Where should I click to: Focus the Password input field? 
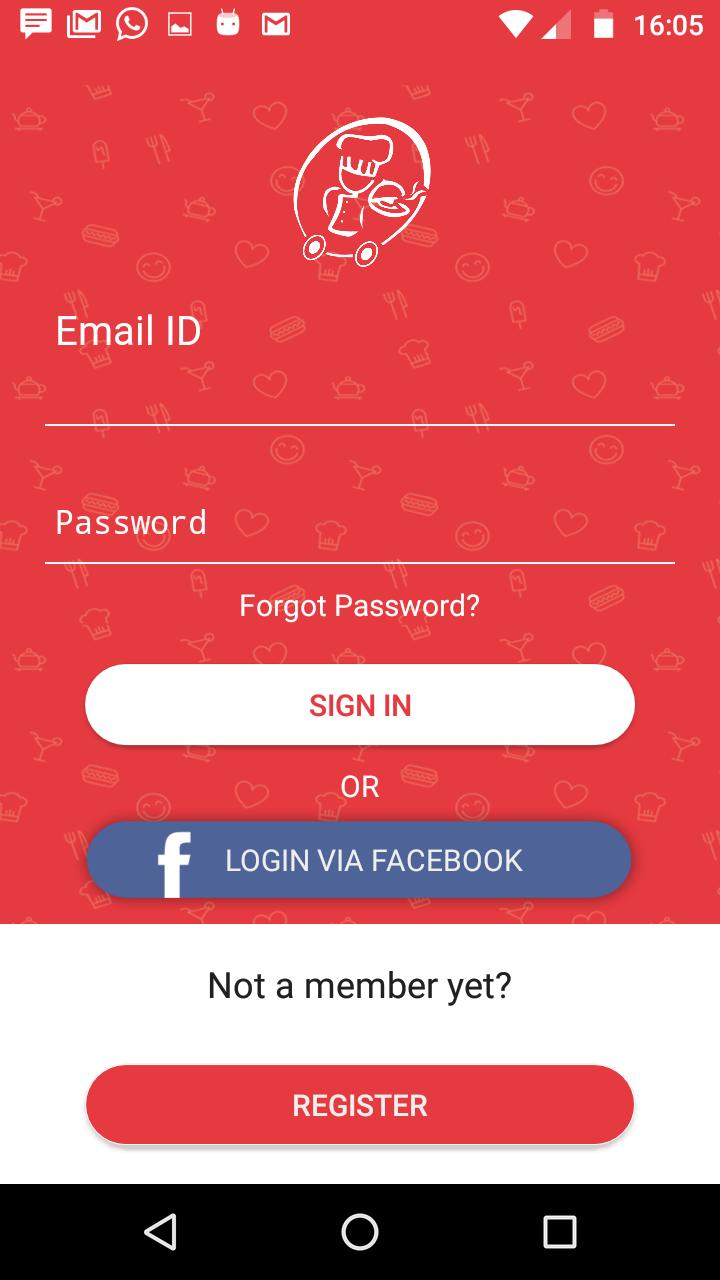pos(360,523)
